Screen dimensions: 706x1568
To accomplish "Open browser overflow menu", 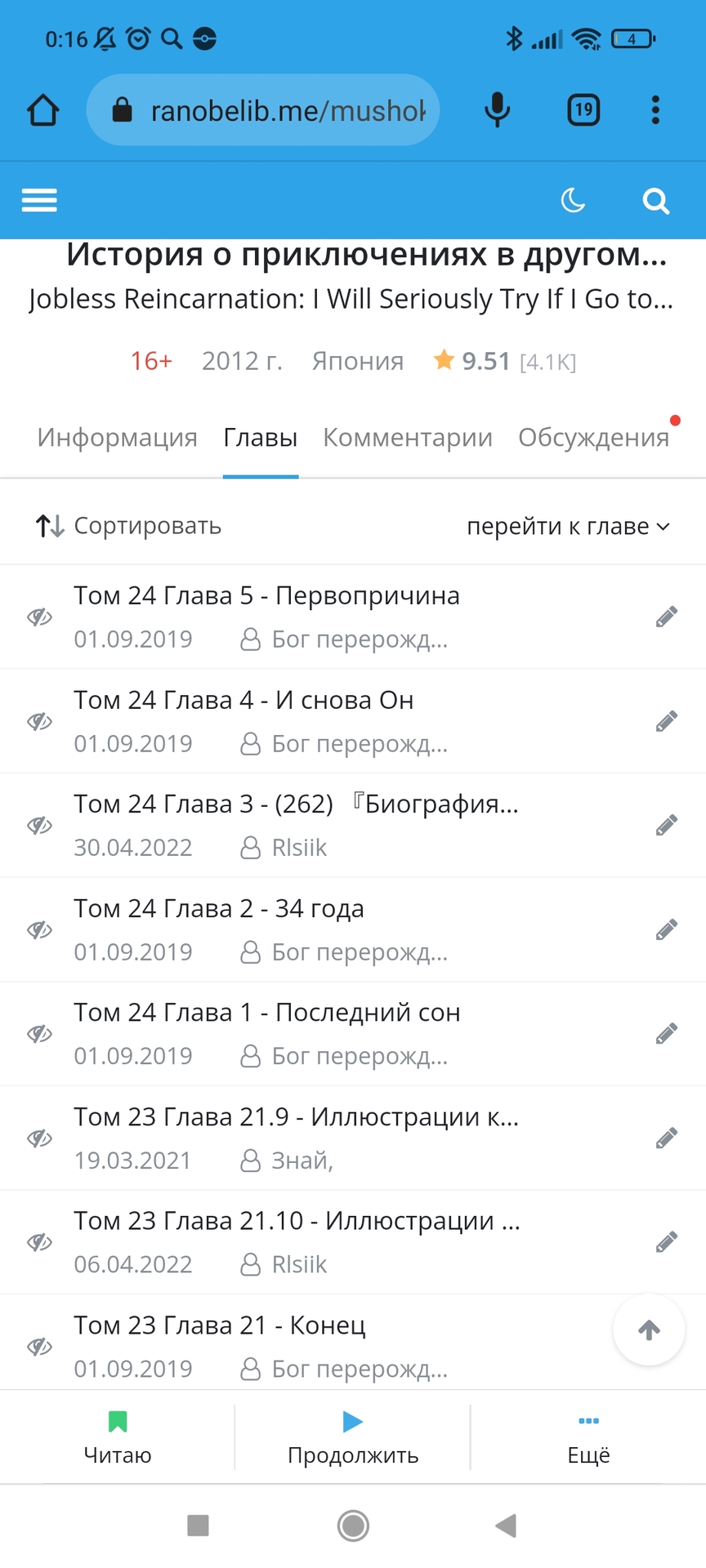I will (655, 110).
